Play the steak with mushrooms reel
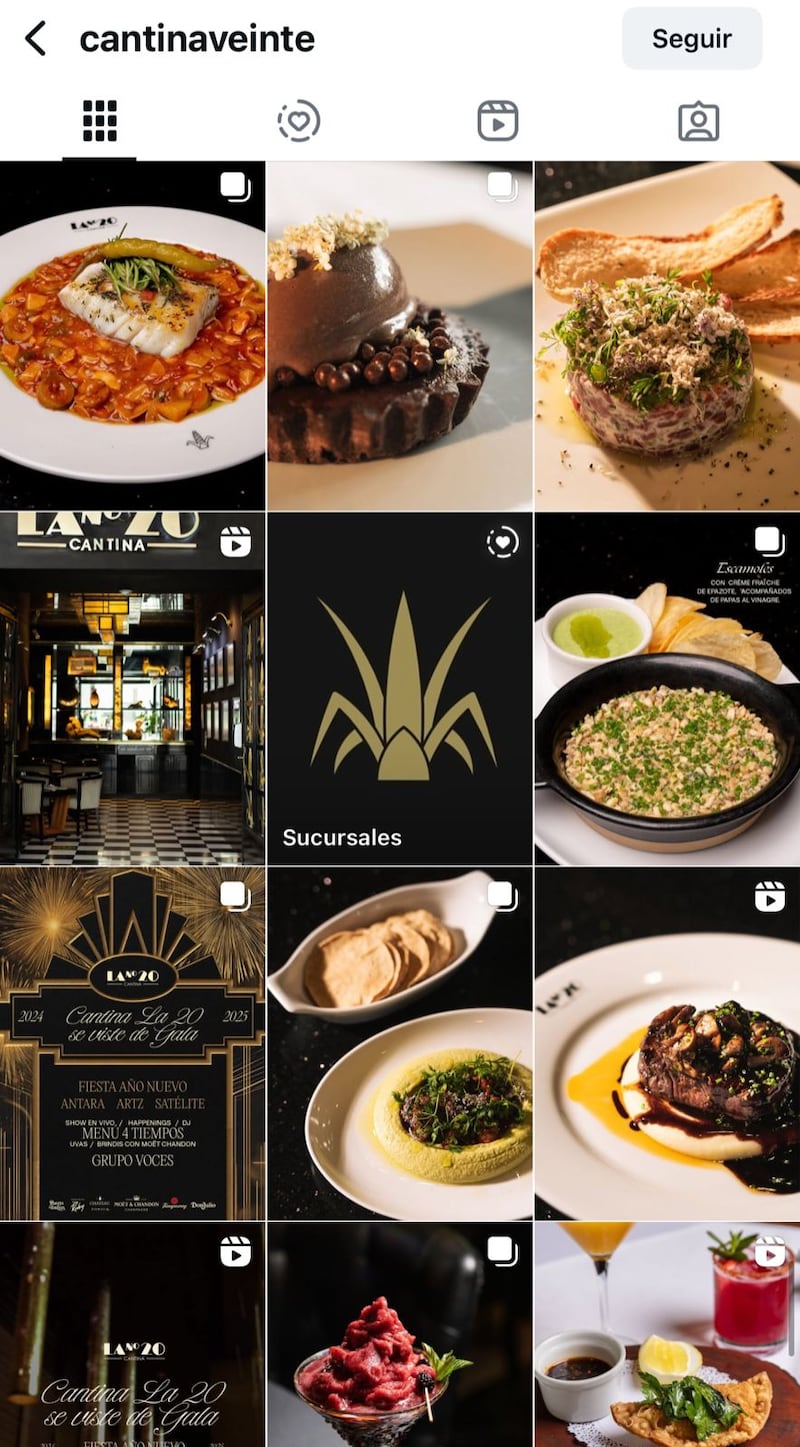 click(x=667, y=1042)
